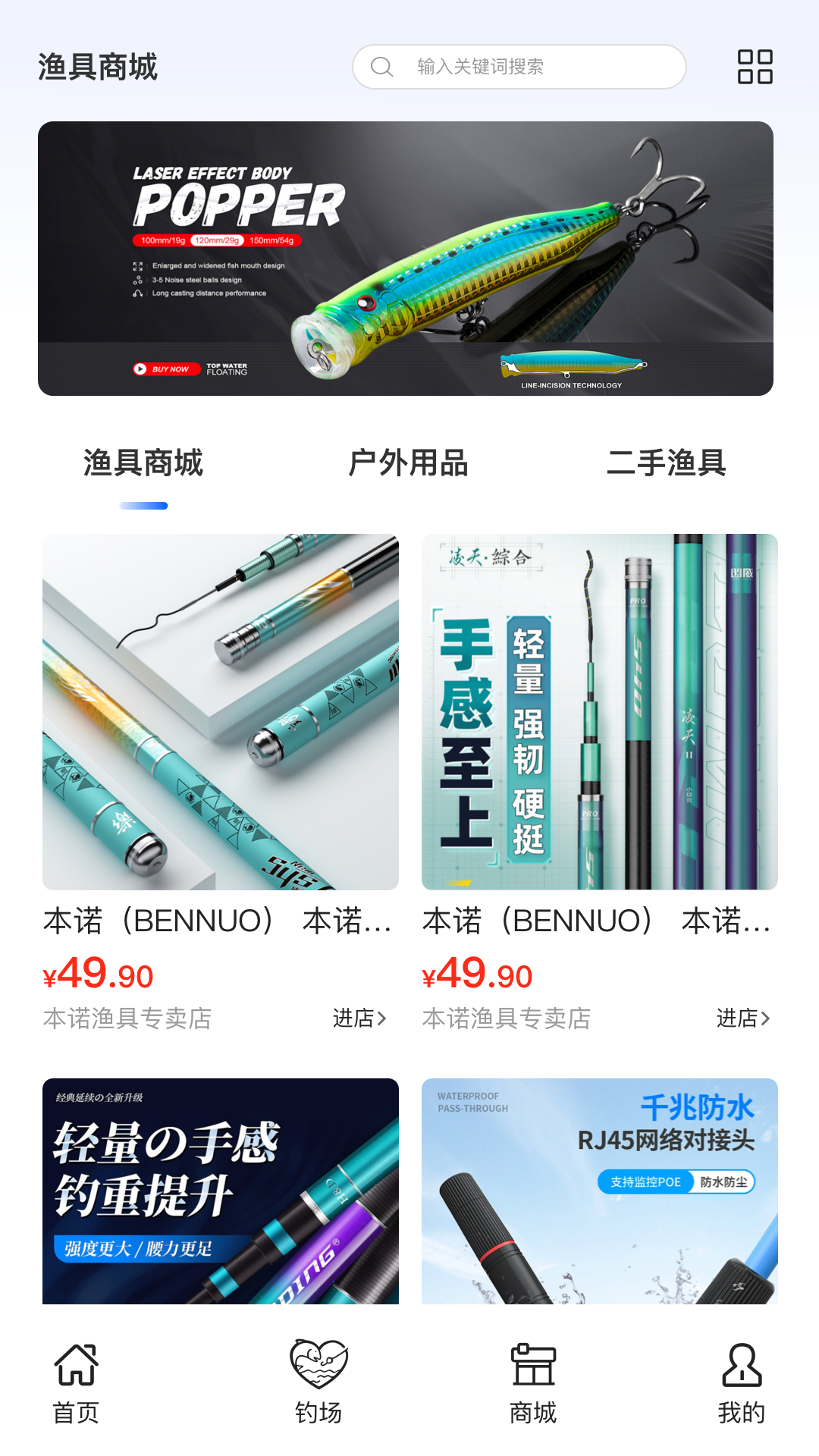Open the POPPER lure banner

406,258
